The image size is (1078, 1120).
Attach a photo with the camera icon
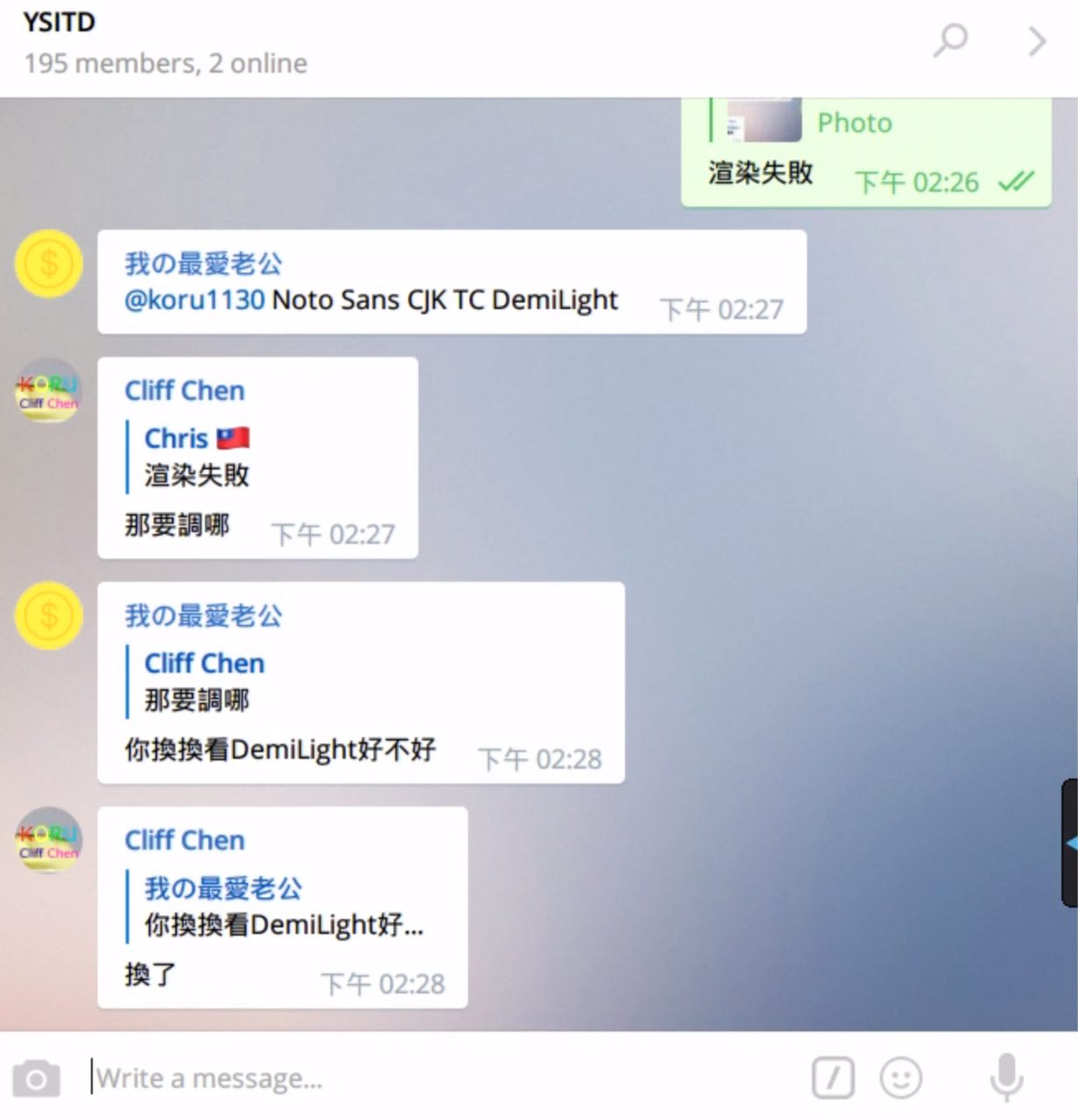coord(36,1079)
